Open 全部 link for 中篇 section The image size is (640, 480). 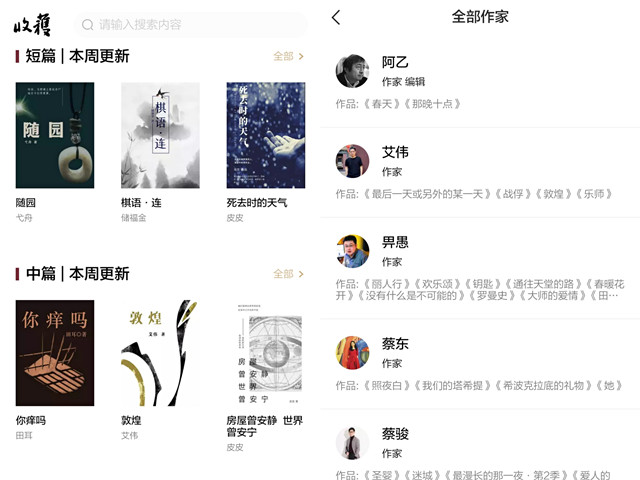[288, 273]
